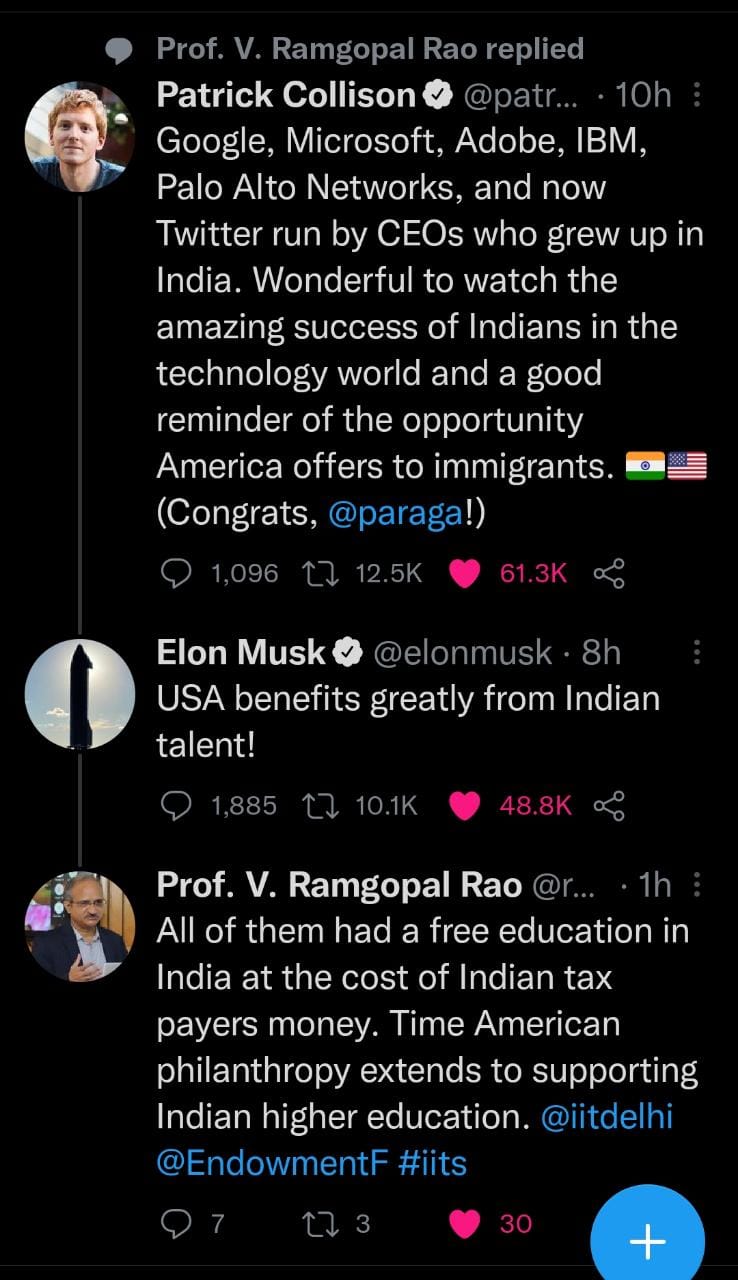
Task: Like Prof. V. Ramgopal Rao's tweet
Action: tap(464, 1223)
